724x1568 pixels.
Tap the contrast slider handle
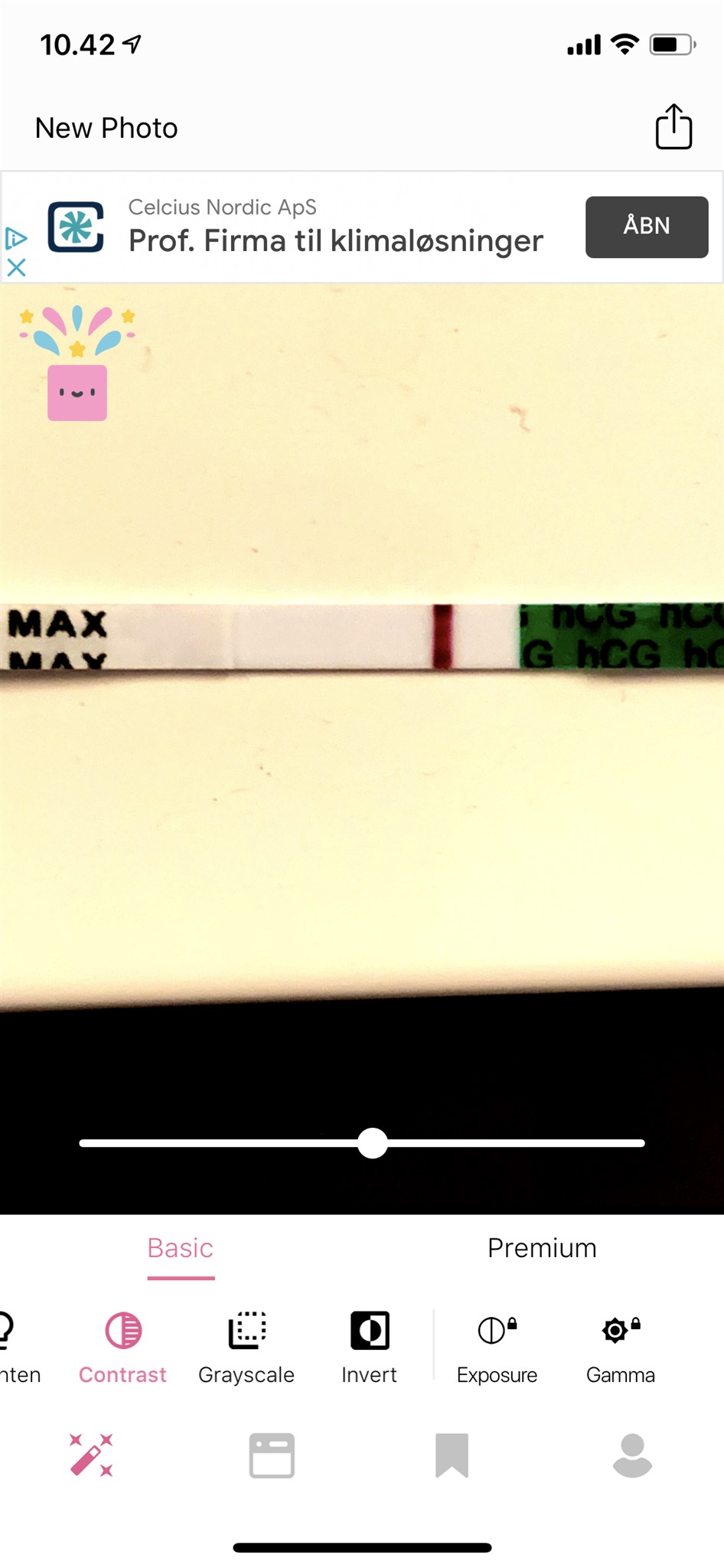(373, 1143)
